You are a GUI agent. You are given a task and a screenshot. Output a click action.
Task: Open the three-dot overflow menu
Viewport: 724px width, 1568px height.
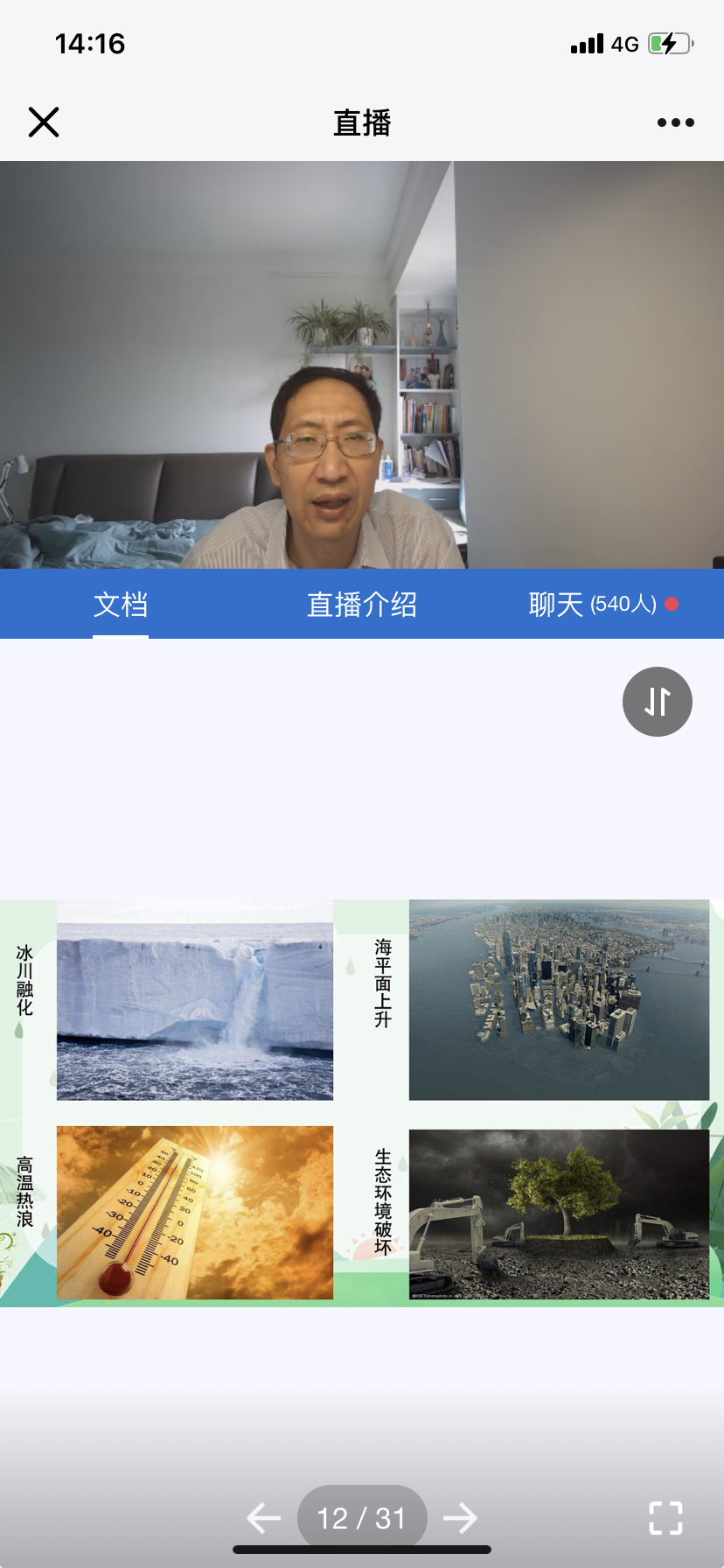[675, 122]
